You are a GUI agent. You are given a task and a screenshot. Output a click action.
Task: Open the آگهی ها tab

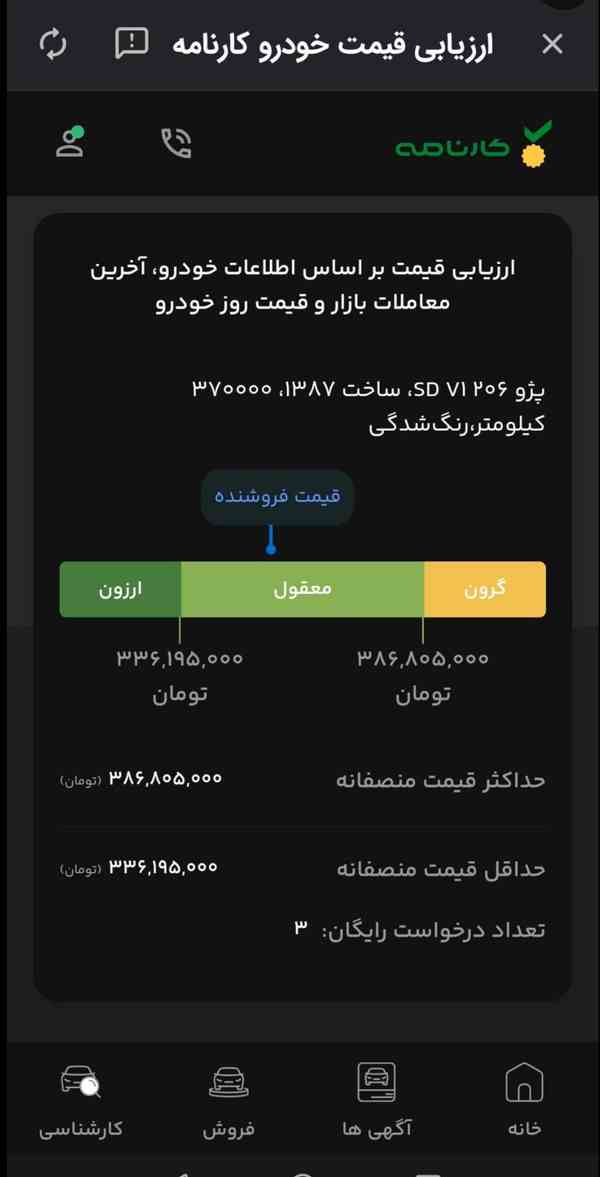point(376,1098)
